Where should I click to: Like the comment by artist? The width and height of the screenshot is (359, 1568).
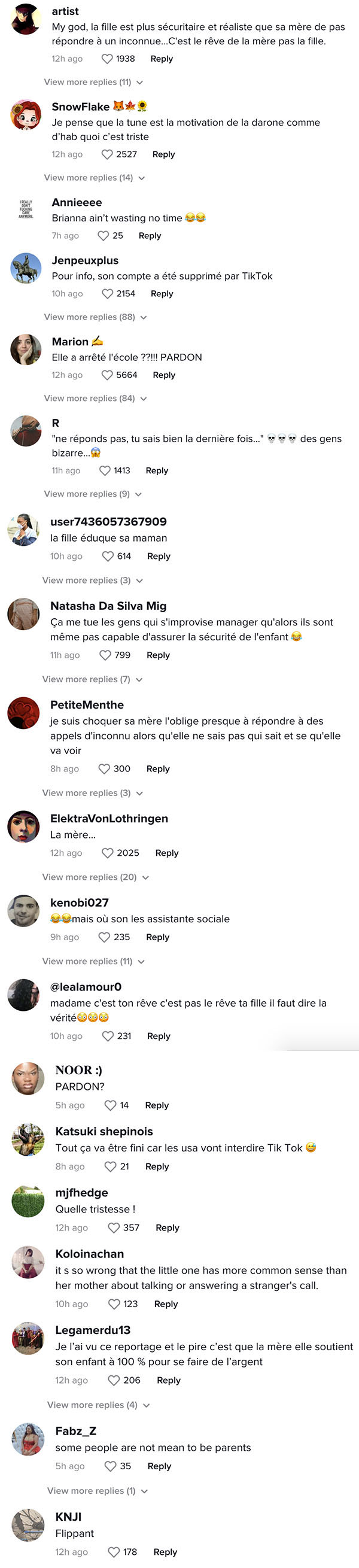tap(107, 59)
